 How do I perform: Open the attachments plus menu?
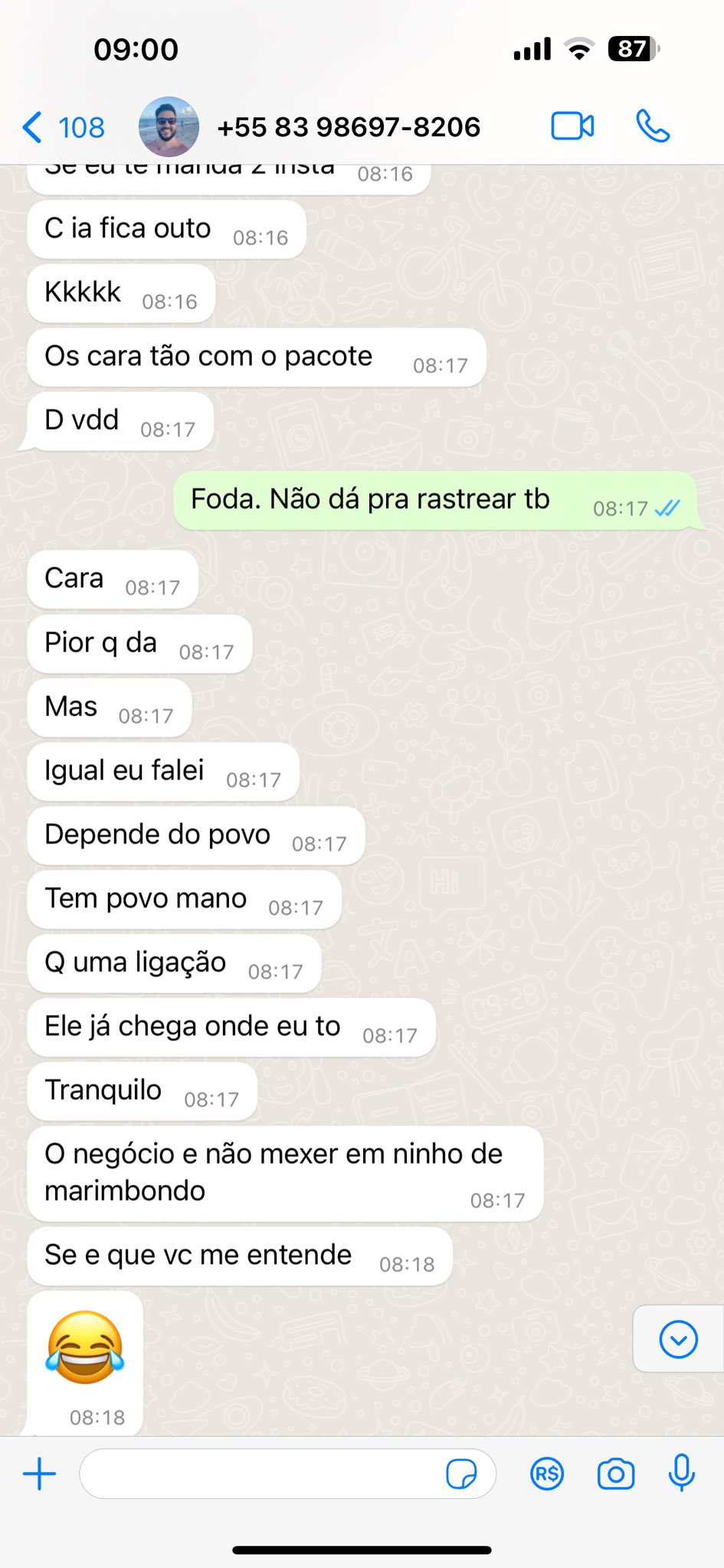pos(39,1474)
